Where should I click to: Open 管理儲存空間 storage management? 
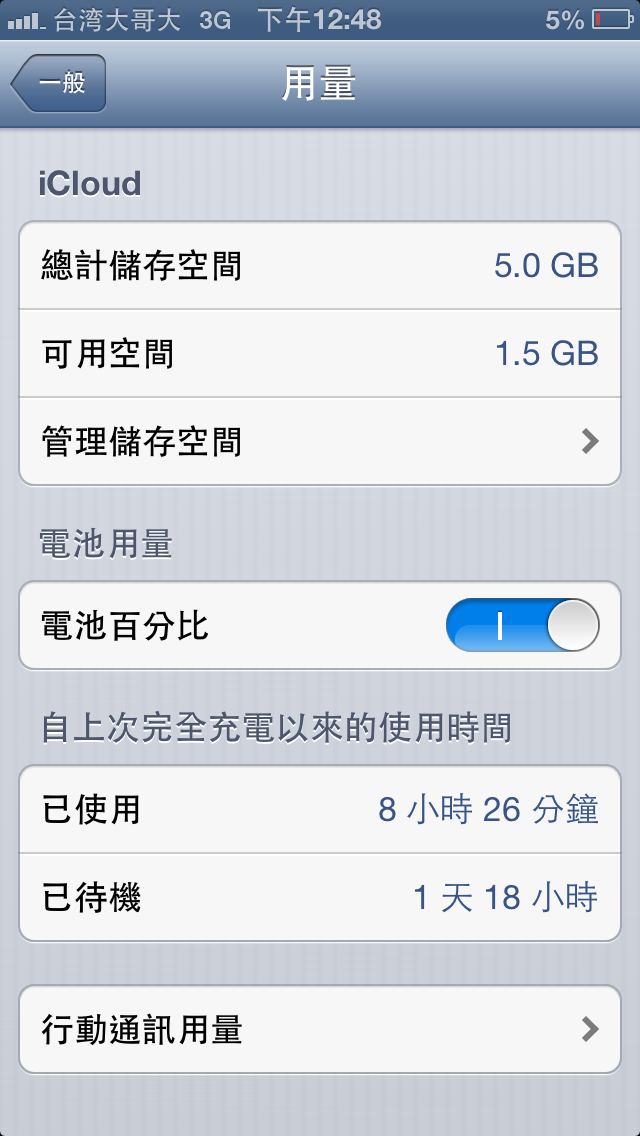tap(320, 441)
